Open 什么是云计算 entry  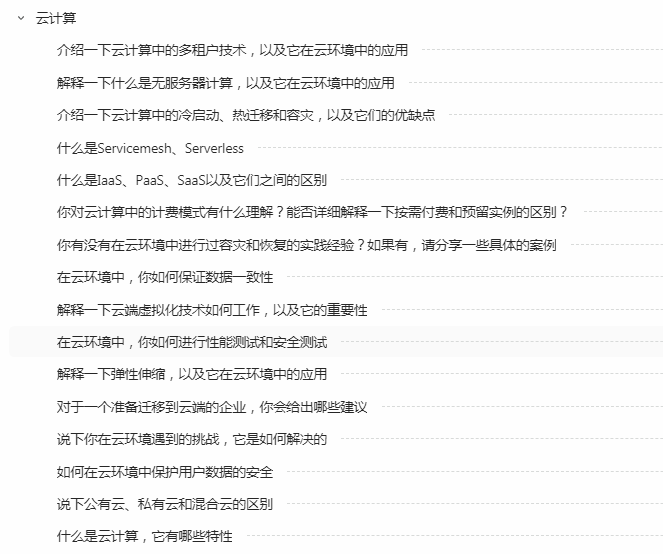point(145,536)
